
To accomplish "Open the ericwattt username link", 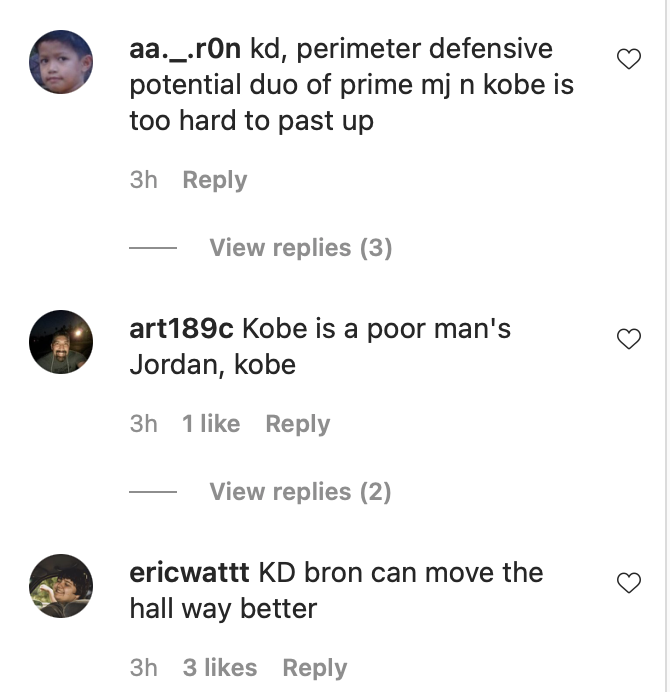I will tap(190, 573).
